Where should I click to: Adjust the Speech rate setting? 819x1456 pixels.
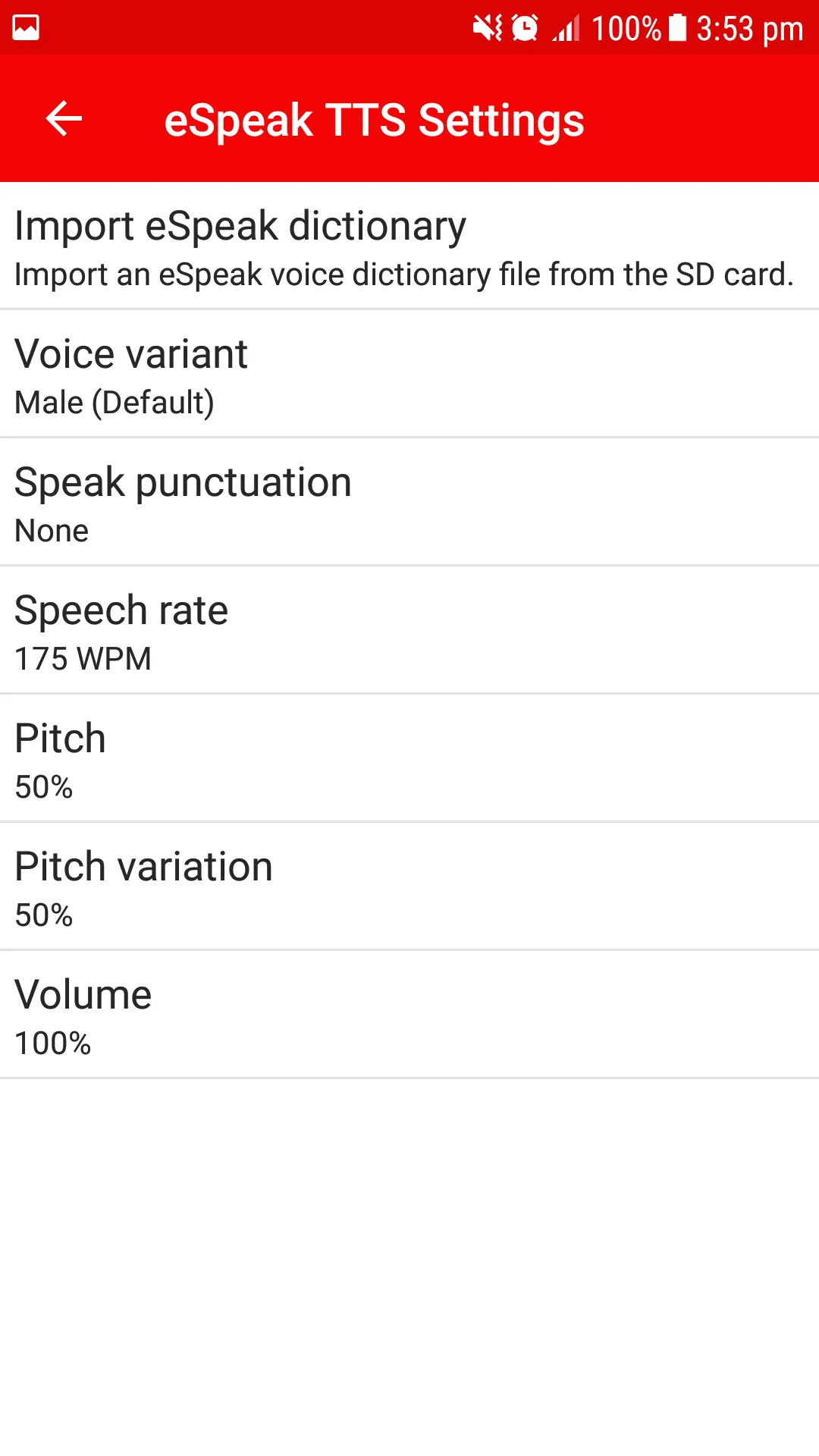[409, 631]
